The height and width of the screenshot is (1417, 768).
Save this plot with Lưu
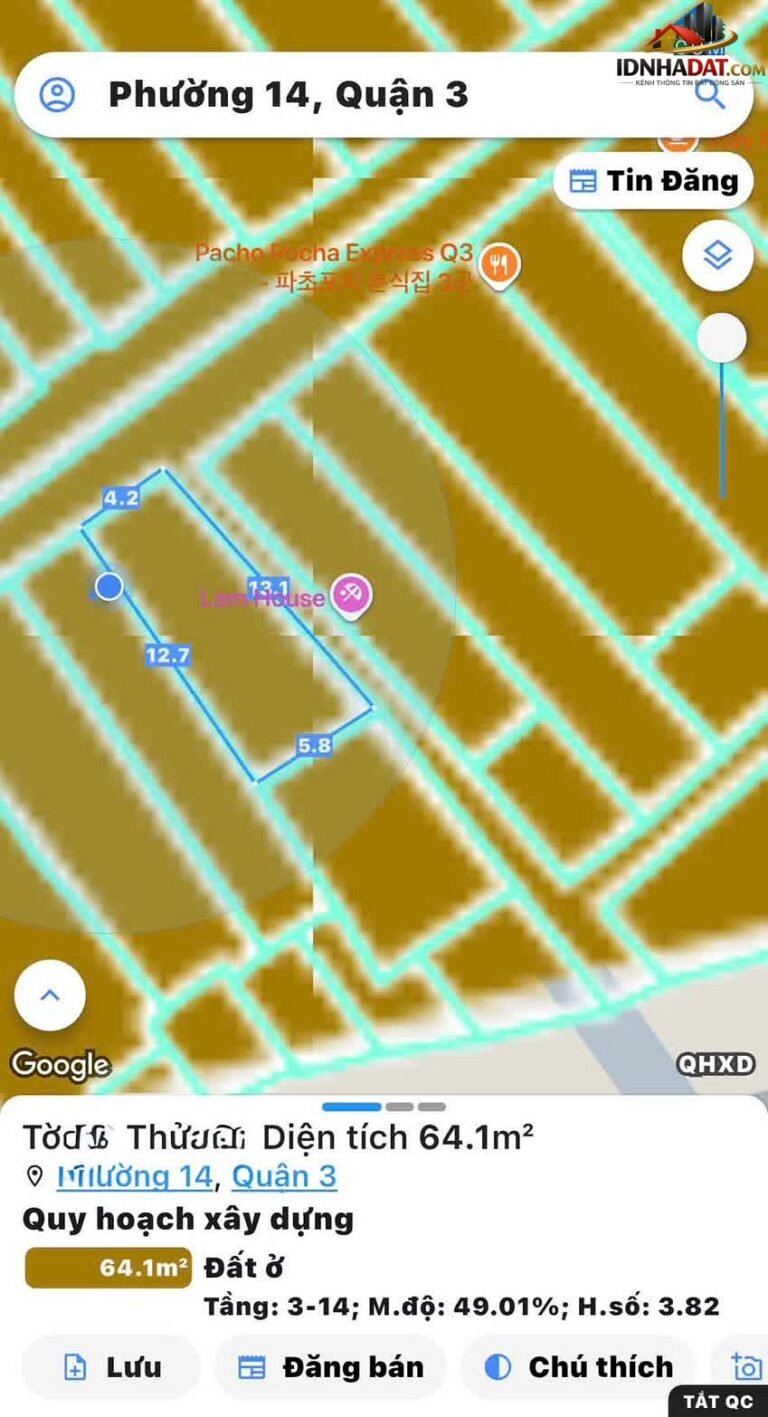[x=111, y=1367]
